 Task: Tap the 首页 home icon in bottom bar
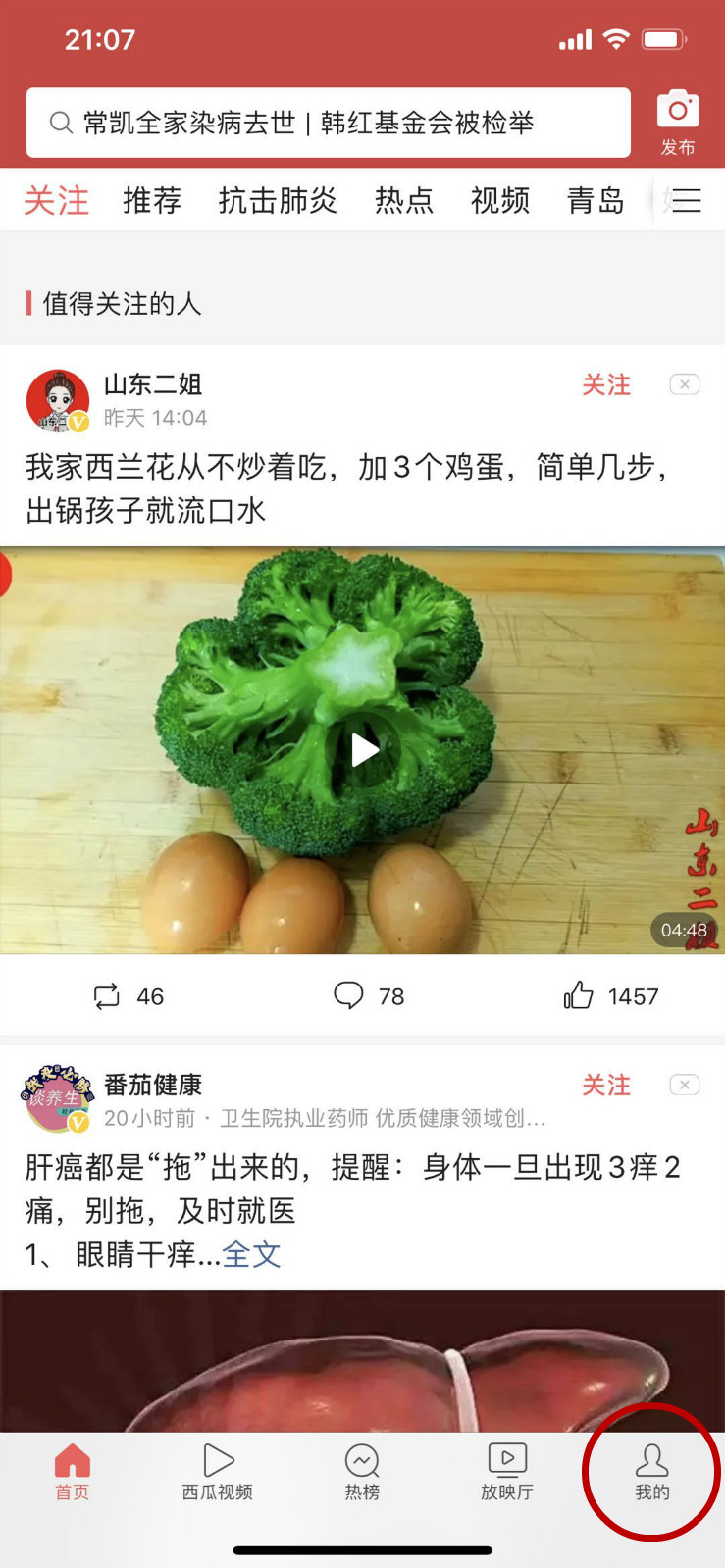tap(70, 1473)
